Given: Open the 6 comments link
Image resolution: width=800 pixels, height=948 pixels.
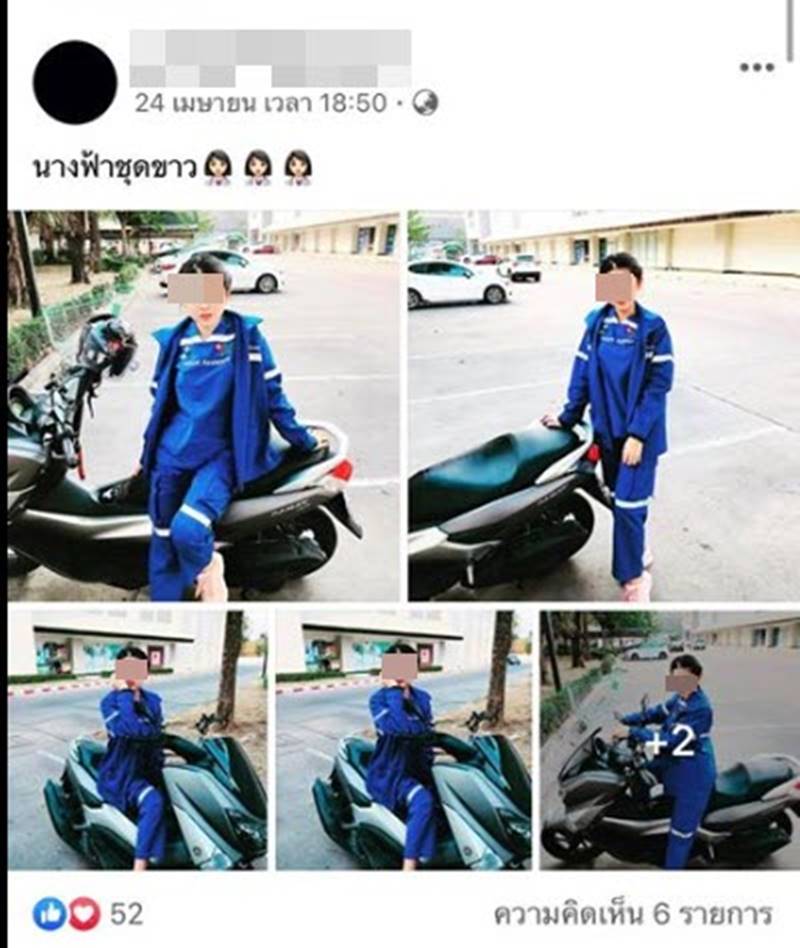Looking at the screenshot, I should point(633,913).
